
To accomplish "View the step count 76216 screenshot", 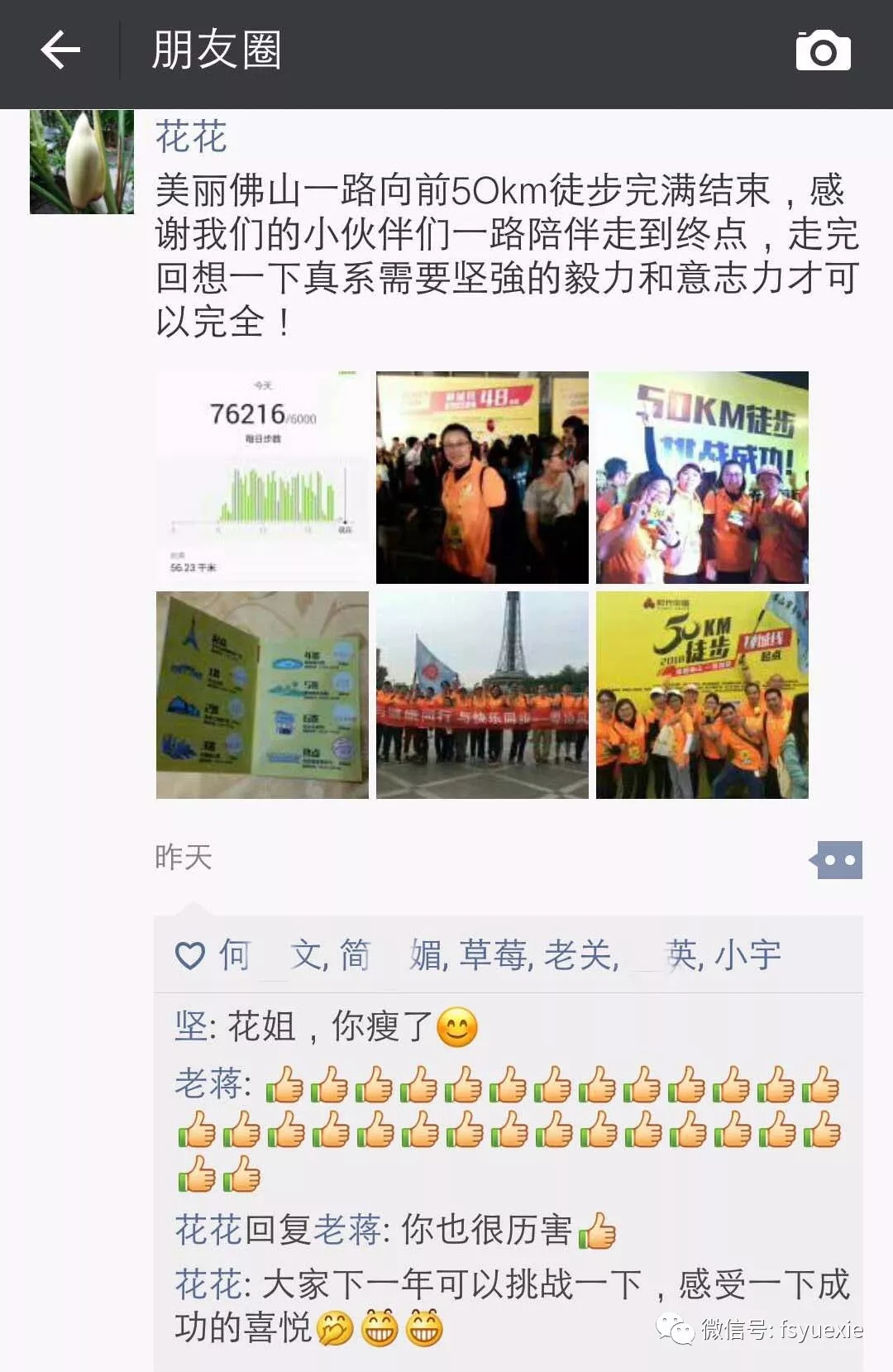I will pos(262,477).
